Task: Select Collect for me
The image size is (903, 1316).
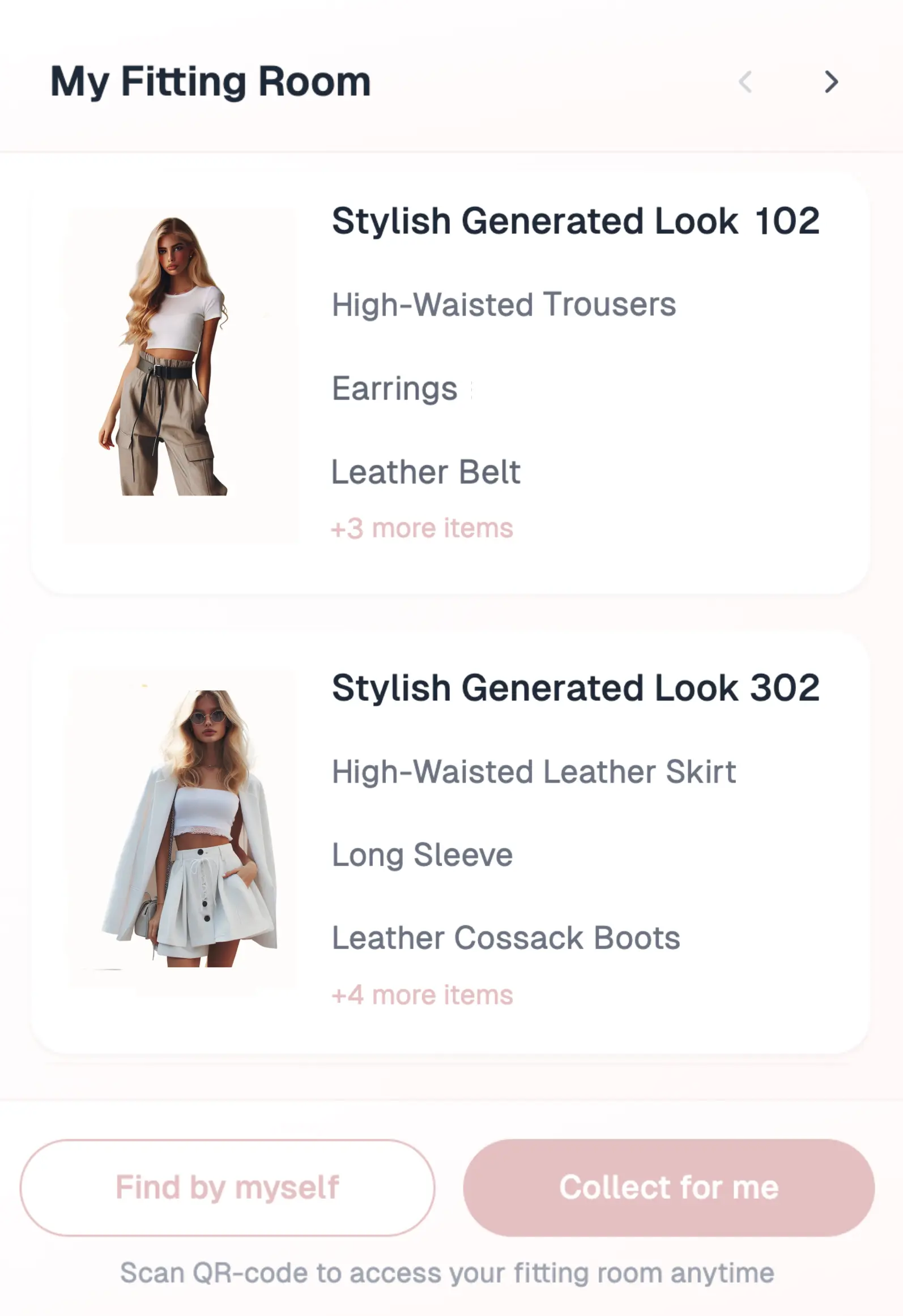Action: (668, 1187)
